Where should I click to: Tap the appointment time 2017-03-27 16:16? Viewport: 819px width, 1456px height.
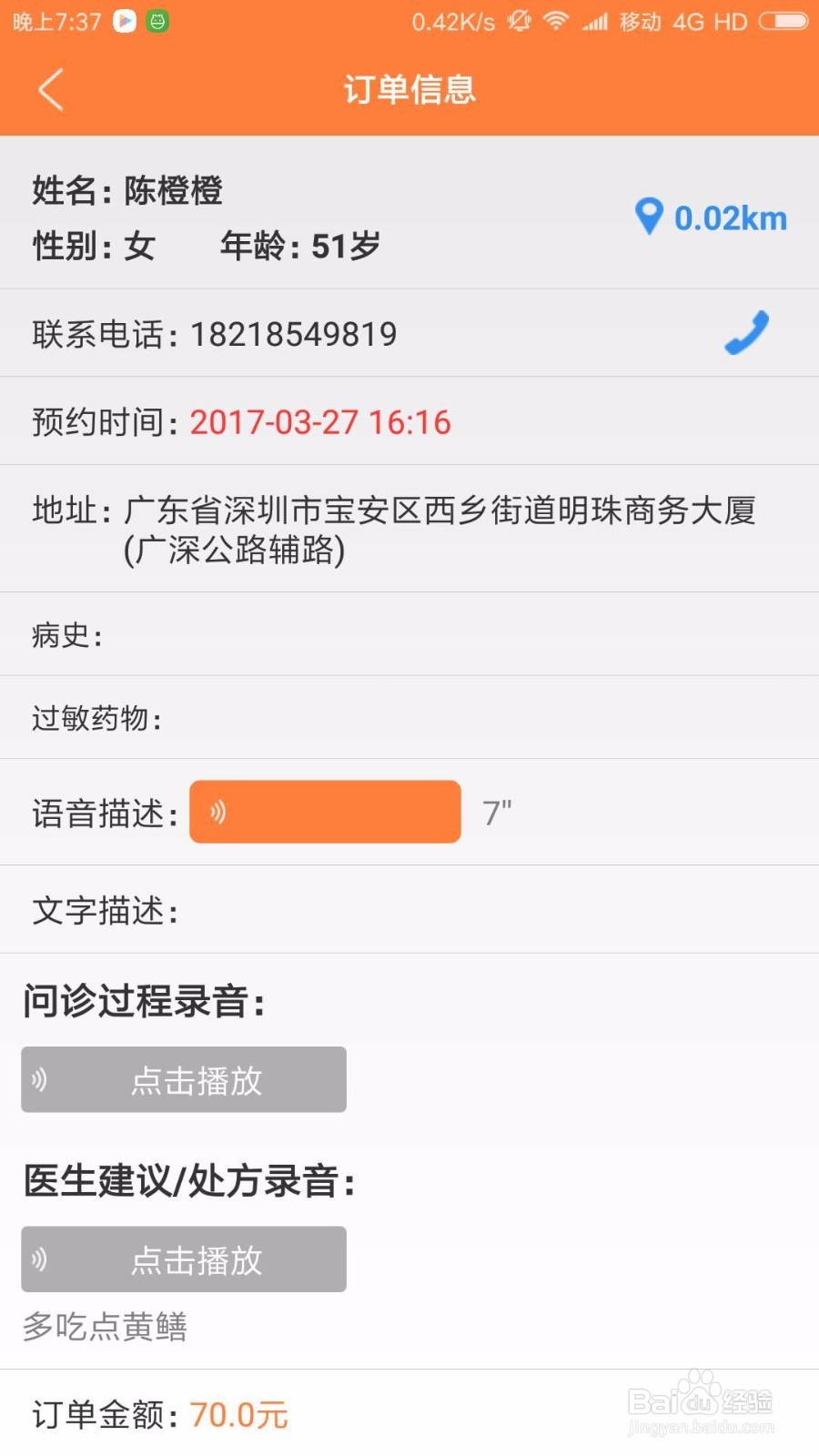(320, 421)
